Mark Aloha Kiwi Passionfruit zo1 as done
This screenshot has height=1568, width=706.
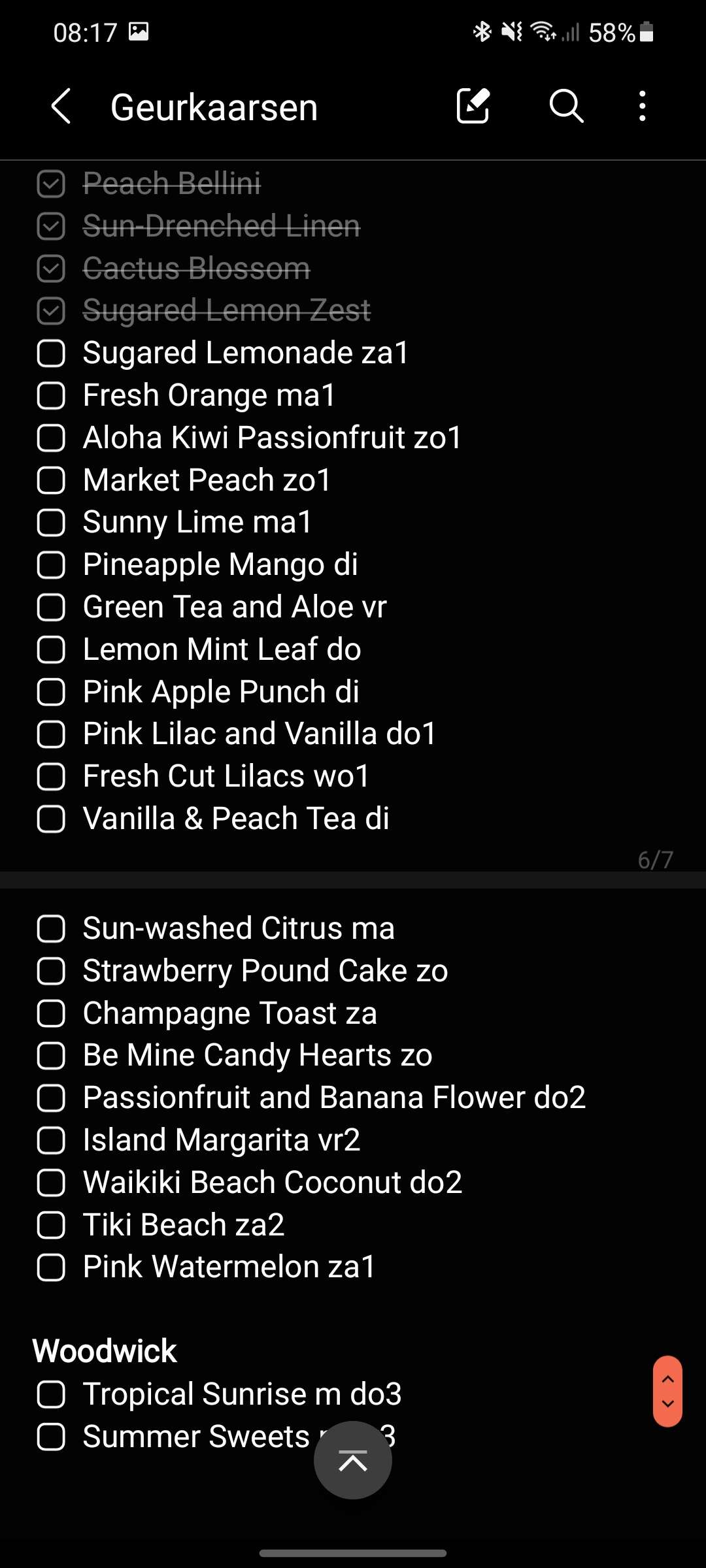tap(51, 438)
